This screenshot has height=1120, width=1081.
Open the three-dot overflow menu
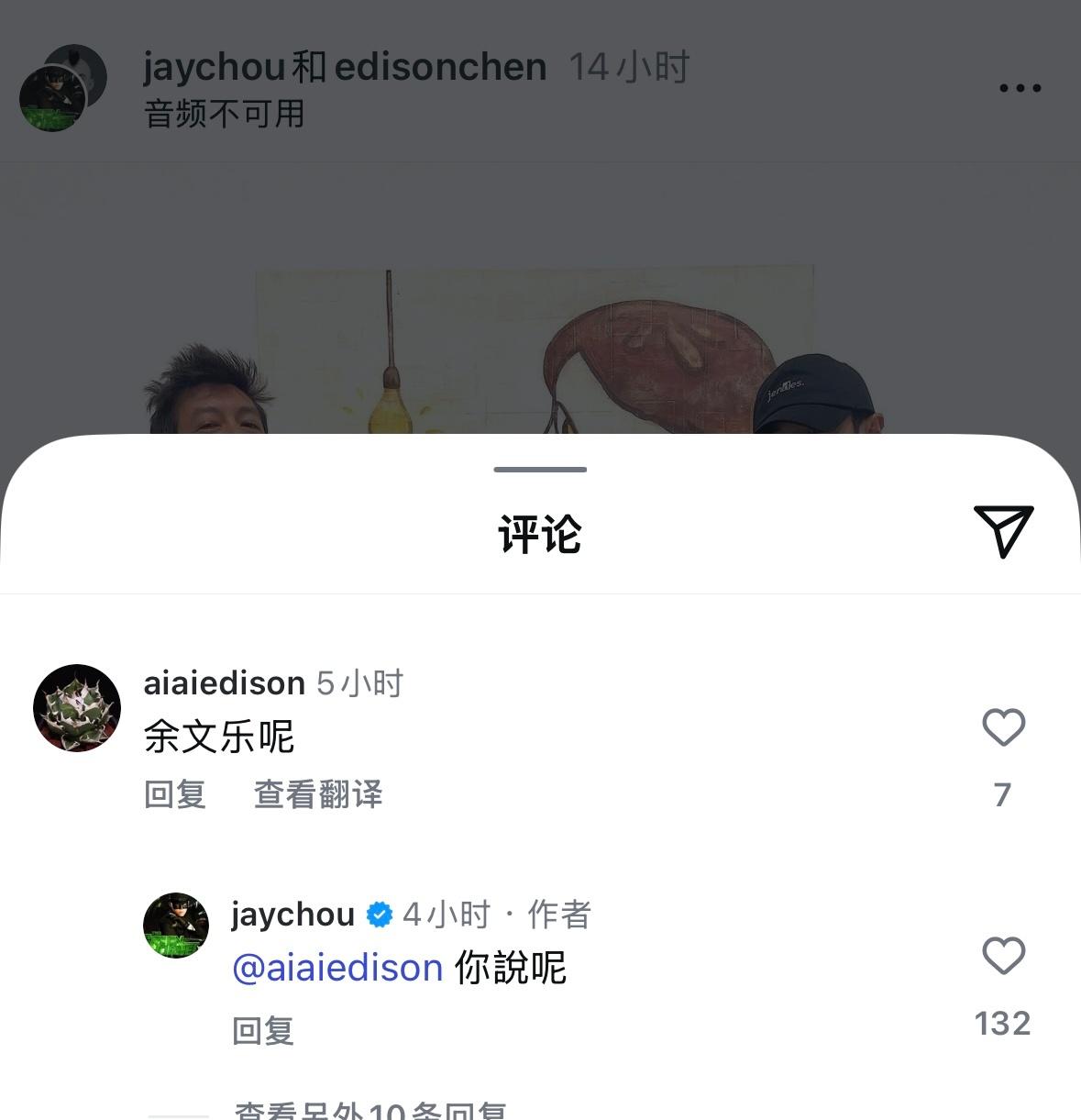coord(1020,88)
